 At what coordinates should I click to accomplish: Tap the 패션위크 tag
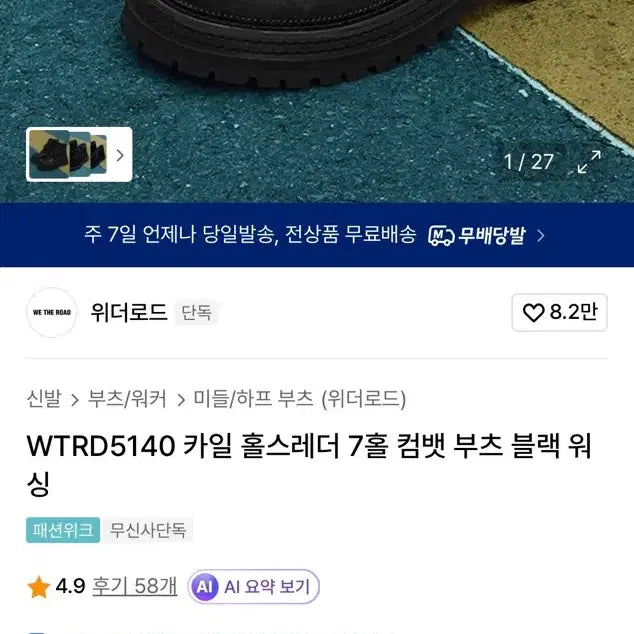point(62,530)
